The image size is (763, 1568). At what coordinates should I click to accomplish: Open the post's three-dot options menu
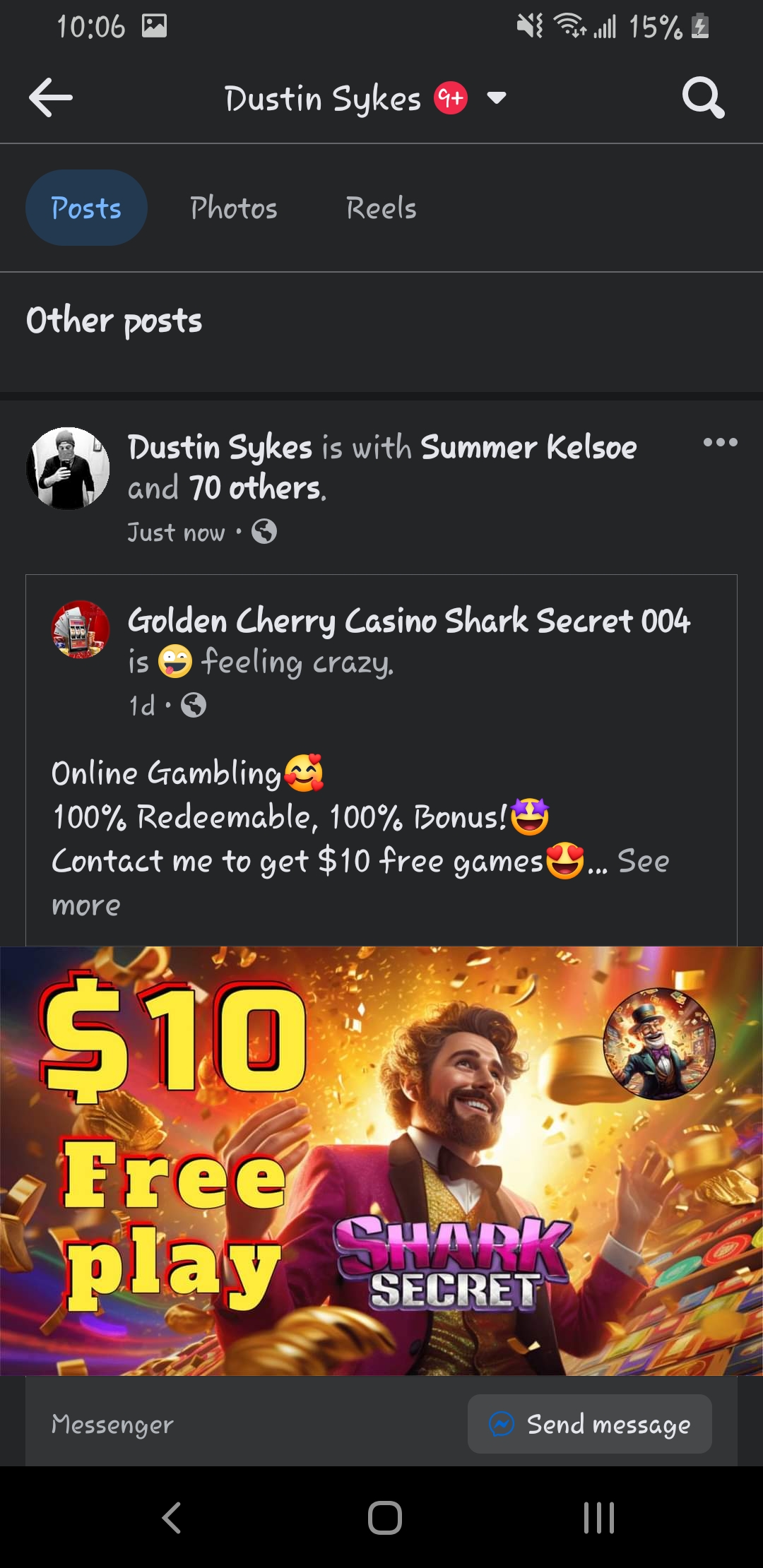pos(720,442)
